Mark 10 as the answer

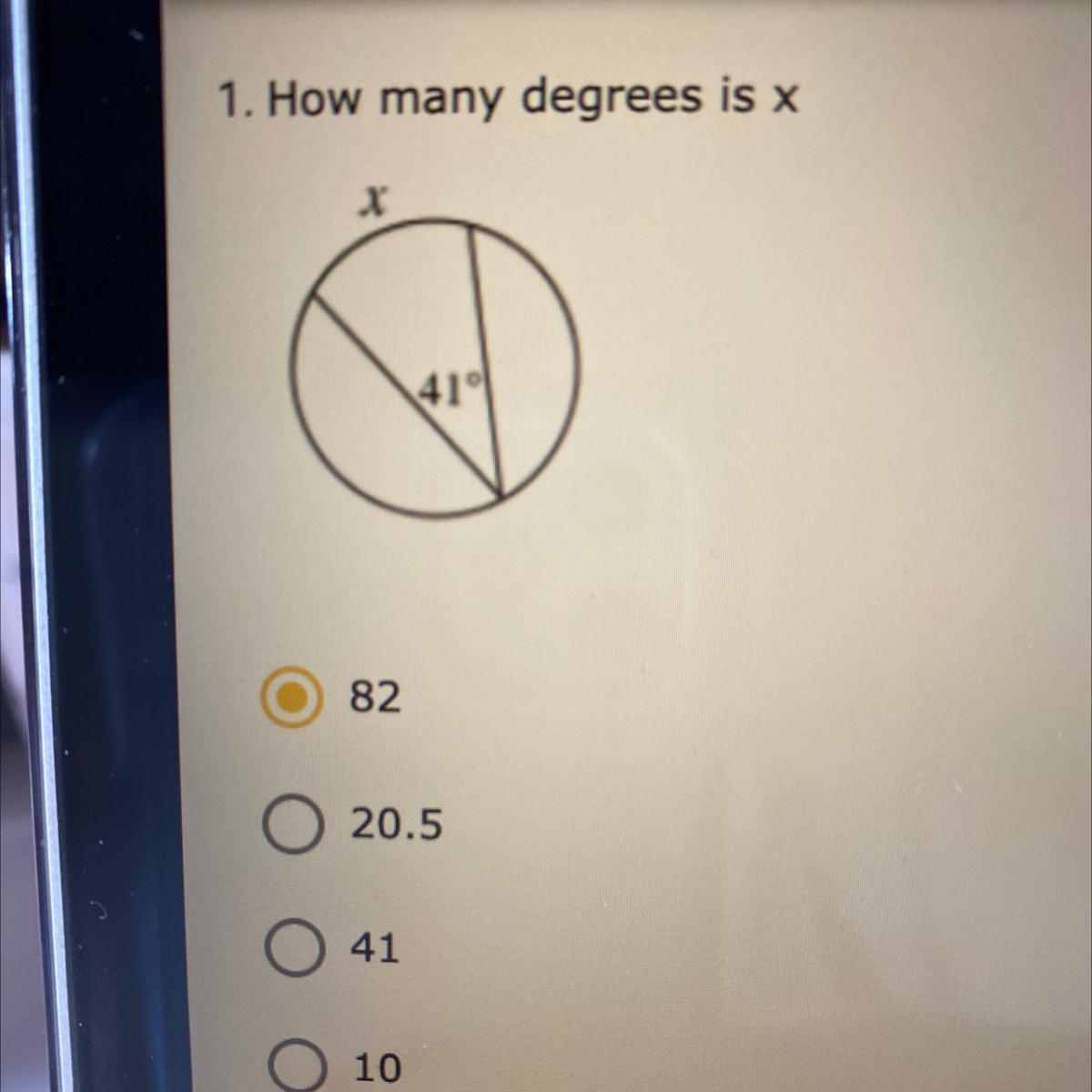pyautogui.click(x=297, y=1067)
